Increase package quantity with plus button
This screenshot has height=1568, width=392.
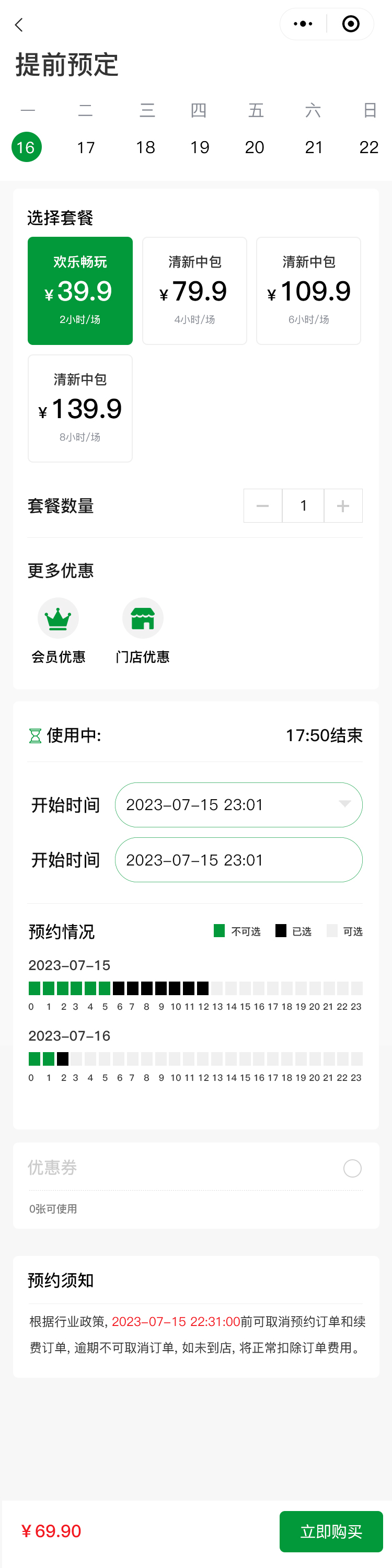coord(343,506)
